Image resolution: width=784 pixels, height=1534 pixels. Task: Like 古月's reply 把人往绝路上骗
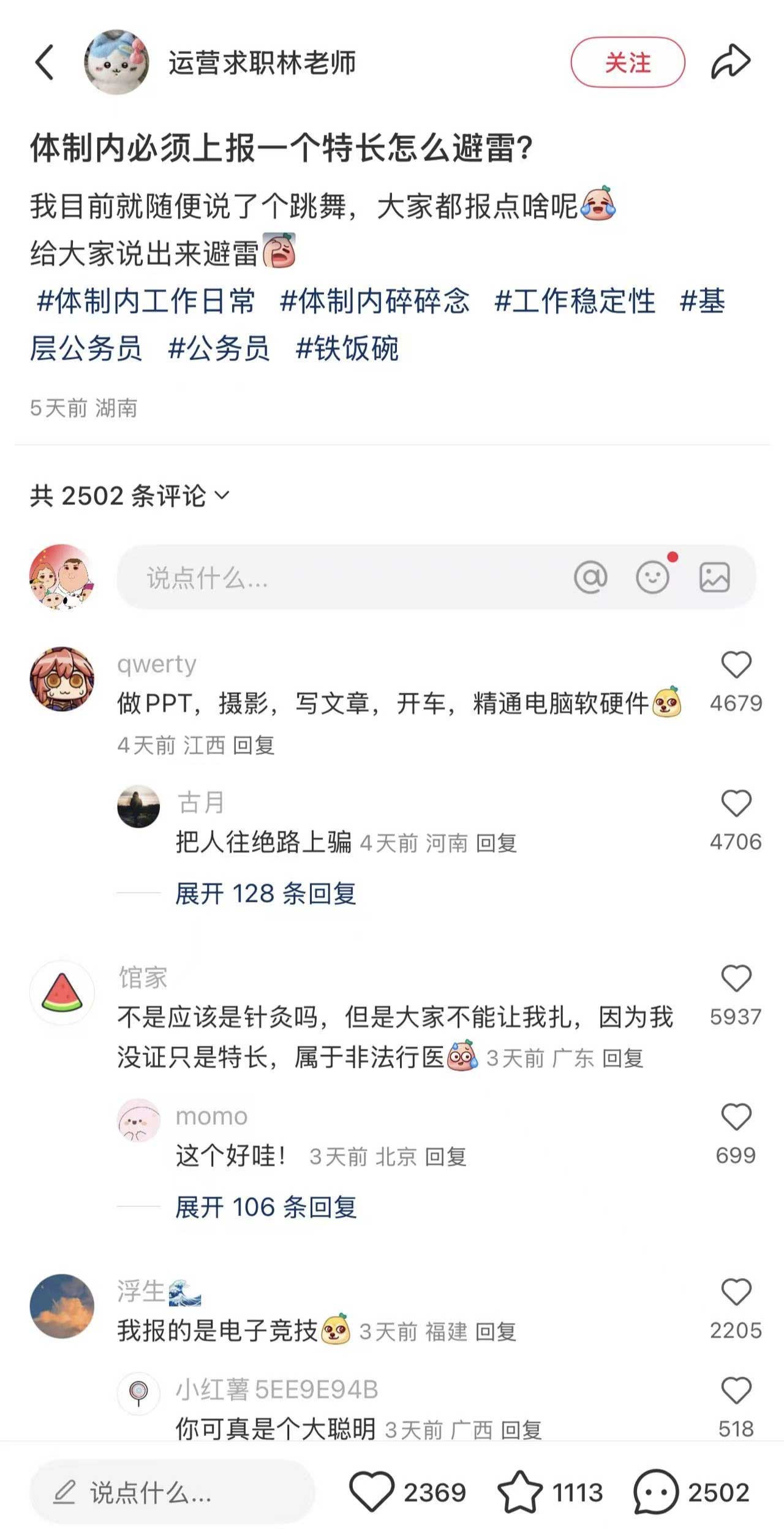[736, 804]
